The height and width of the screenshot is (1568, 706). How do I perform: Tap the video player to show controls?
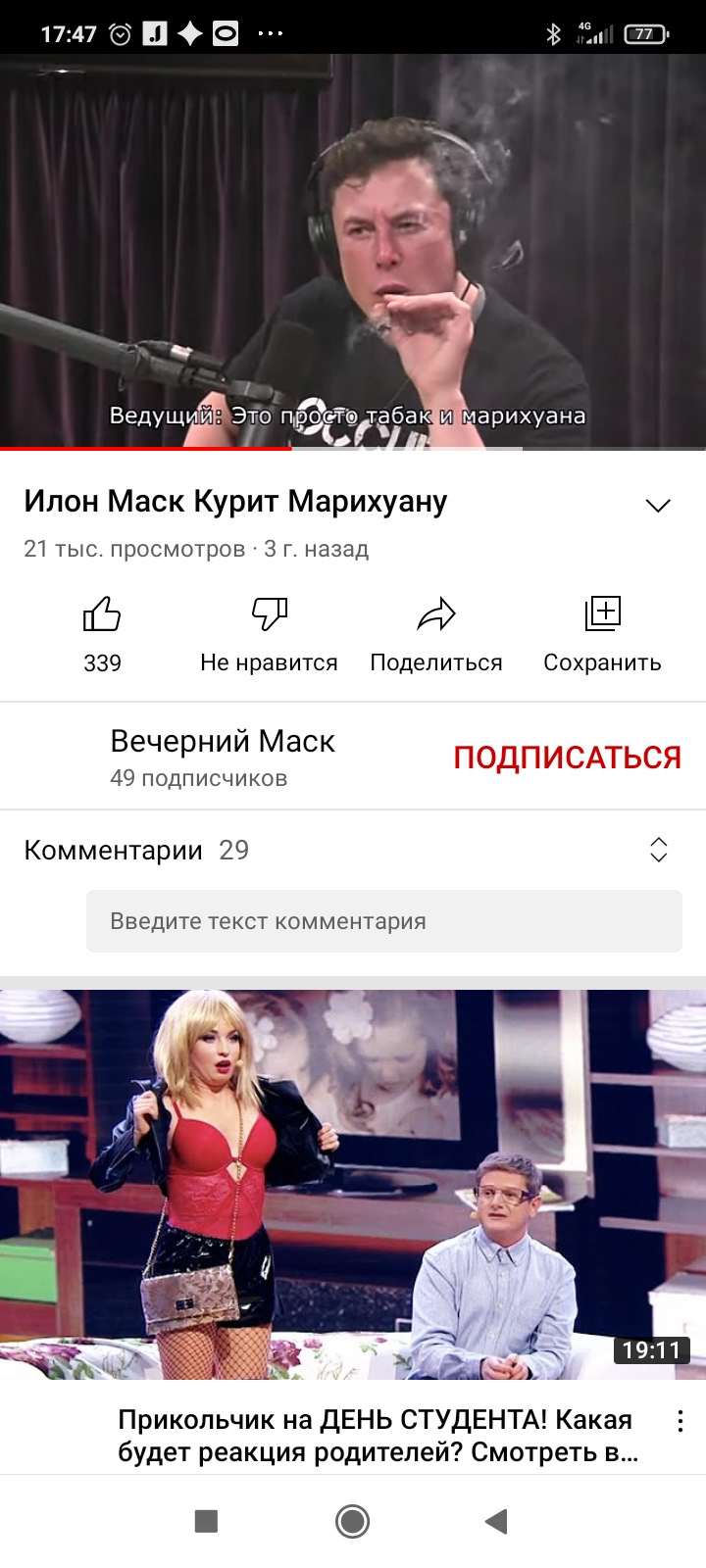(353, 251)
